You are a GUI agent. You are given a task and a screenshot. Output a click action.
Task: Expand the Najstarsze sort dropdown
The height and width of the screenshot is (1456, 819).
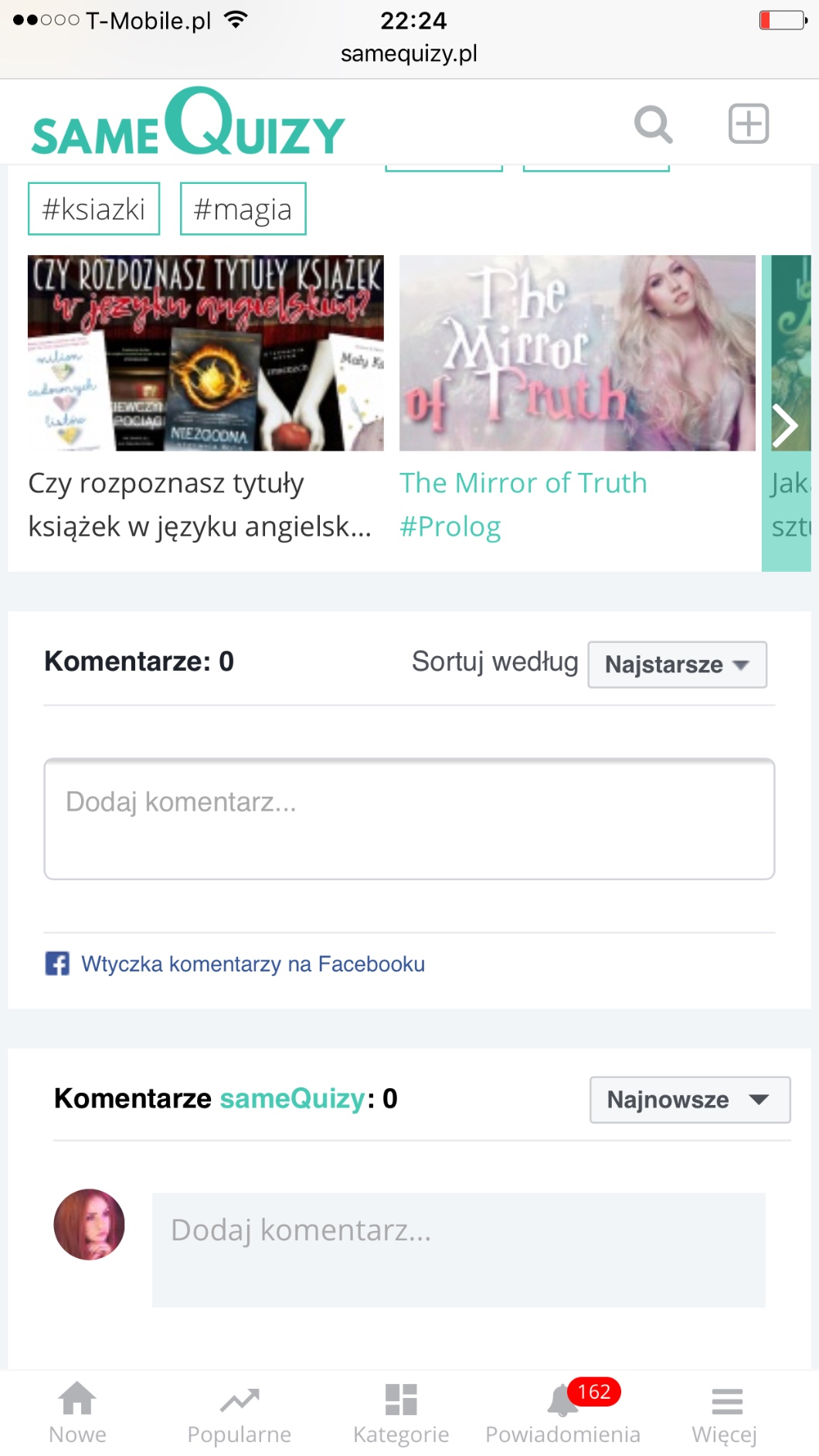677,665
